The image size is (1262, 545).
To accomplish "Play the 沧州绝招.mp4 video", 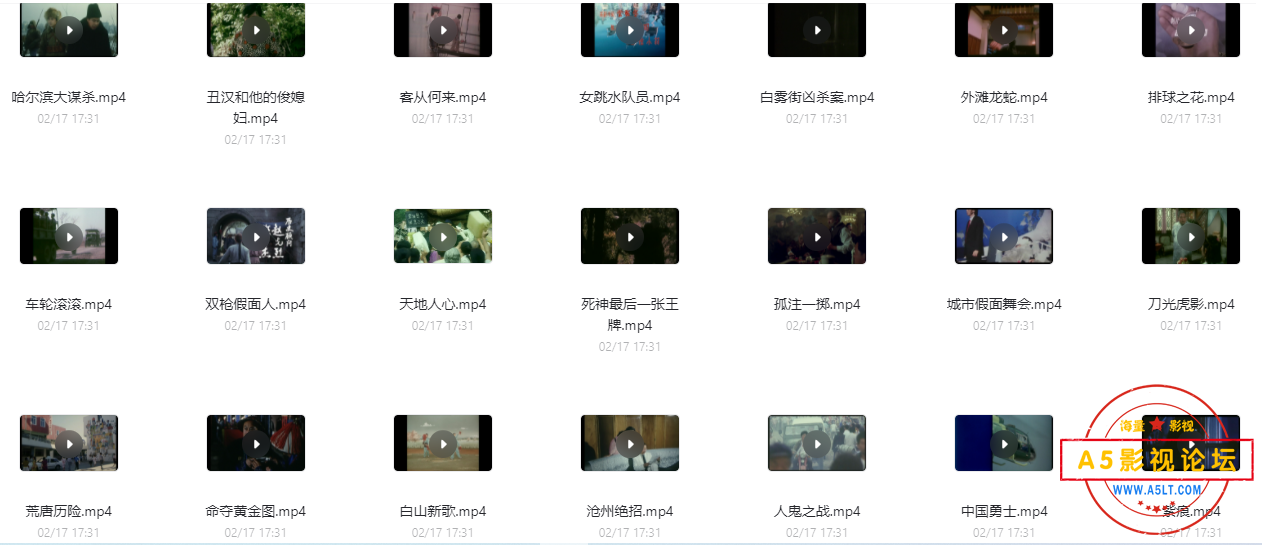I will coord(630,443).
